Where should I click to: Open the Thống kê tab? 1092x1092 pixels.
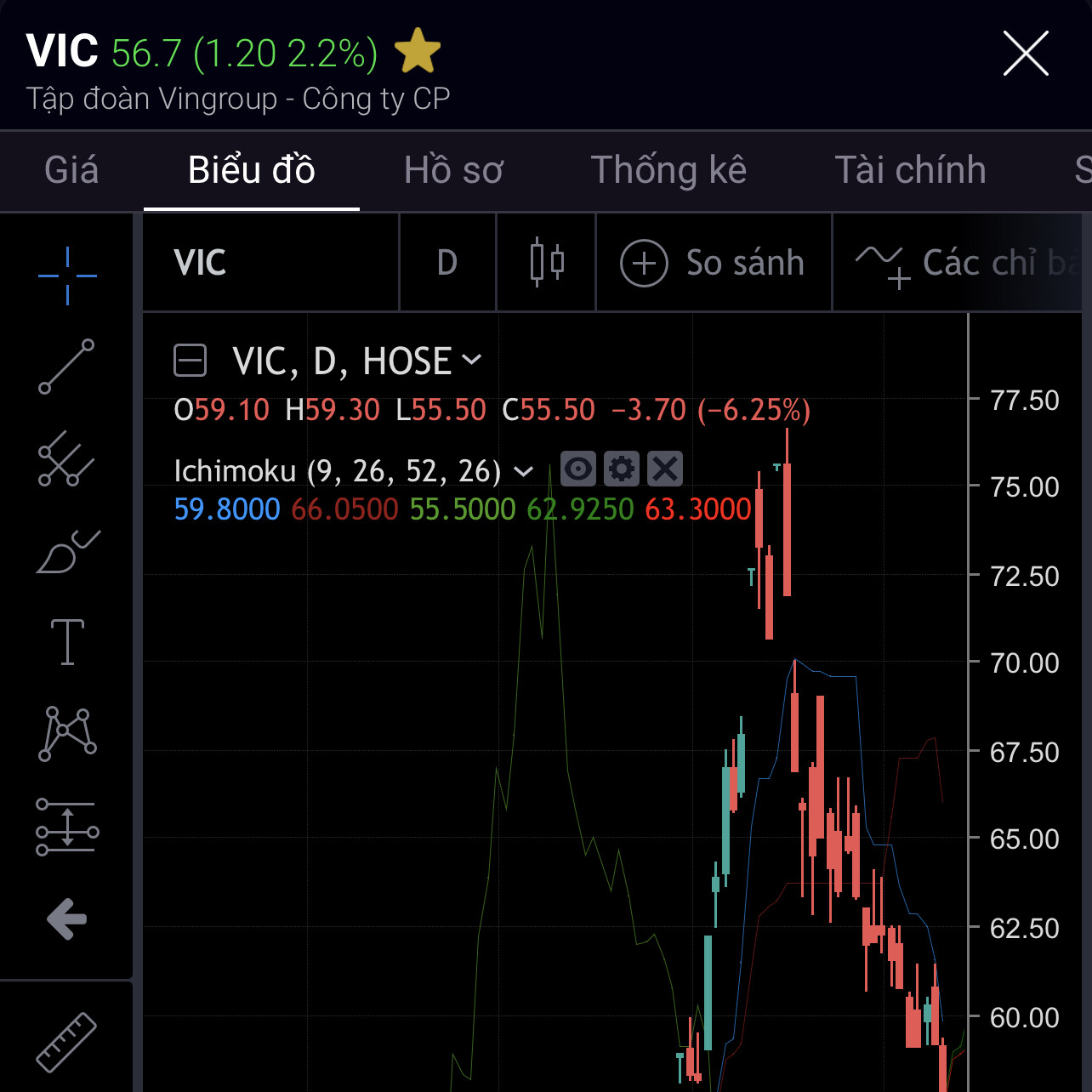(x=668, y=170)
